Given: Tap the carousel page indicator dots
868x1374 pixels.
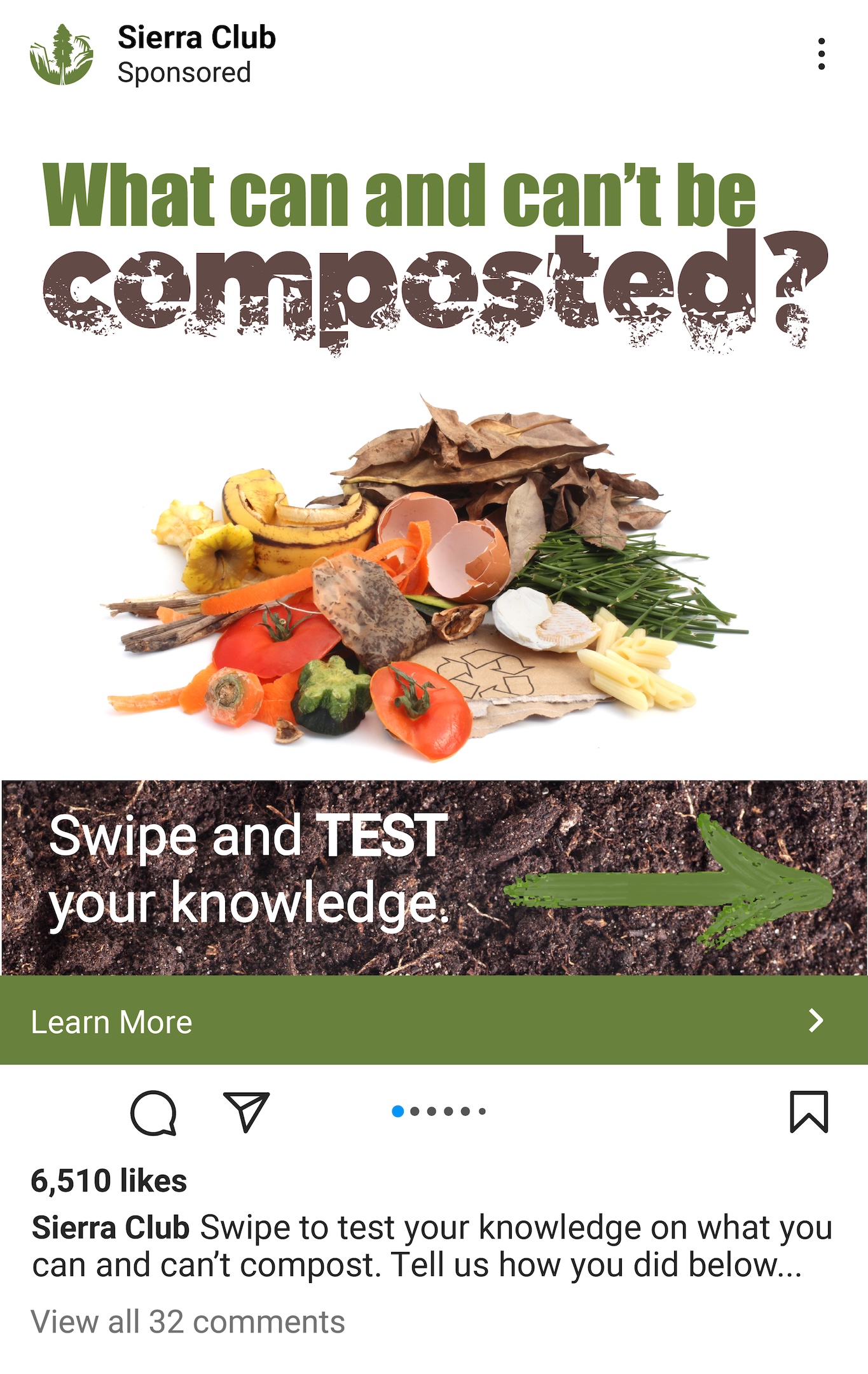Looking at the screenshot, I should tap(438, 1111).
